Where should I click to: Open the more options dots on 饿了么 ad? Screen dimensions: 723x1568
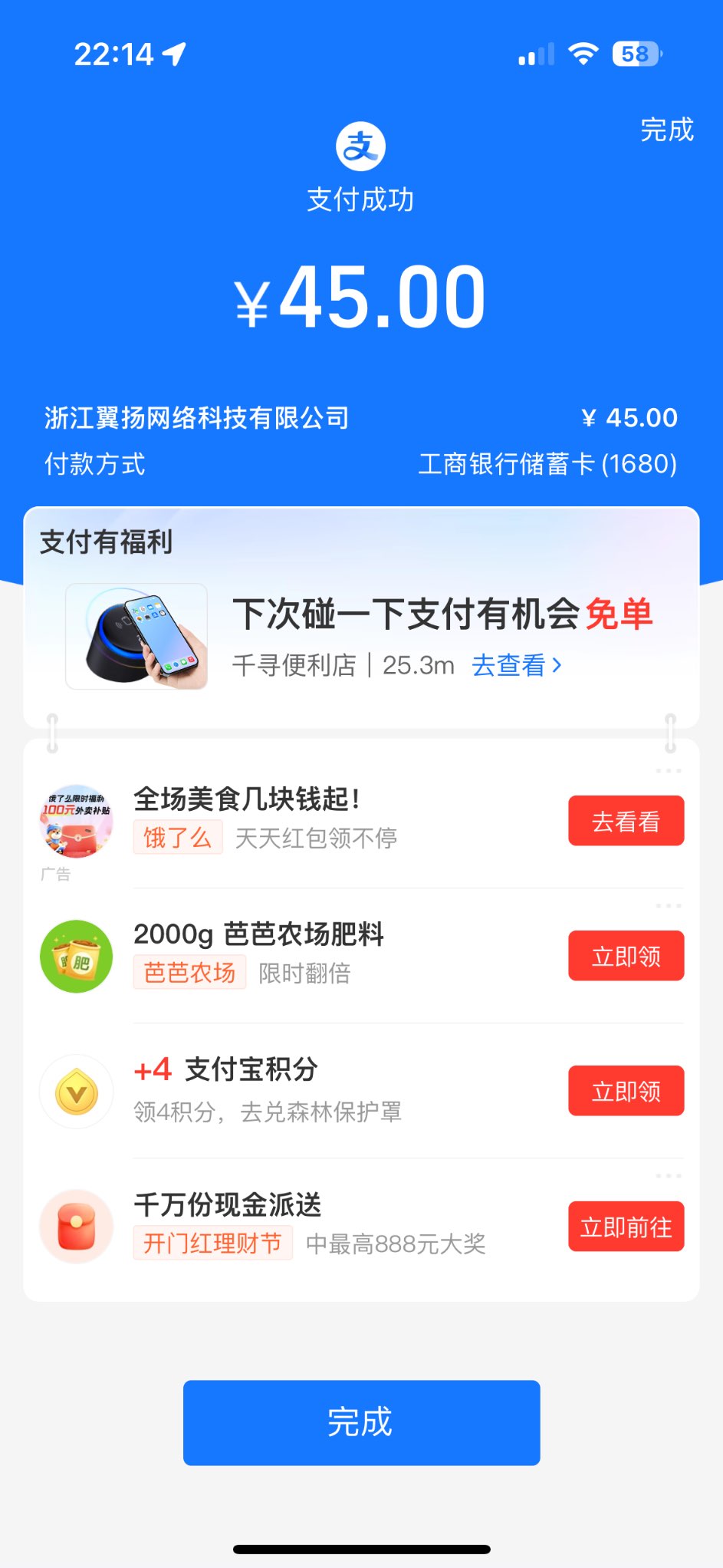pyautogui.click(x=668, y=771)
